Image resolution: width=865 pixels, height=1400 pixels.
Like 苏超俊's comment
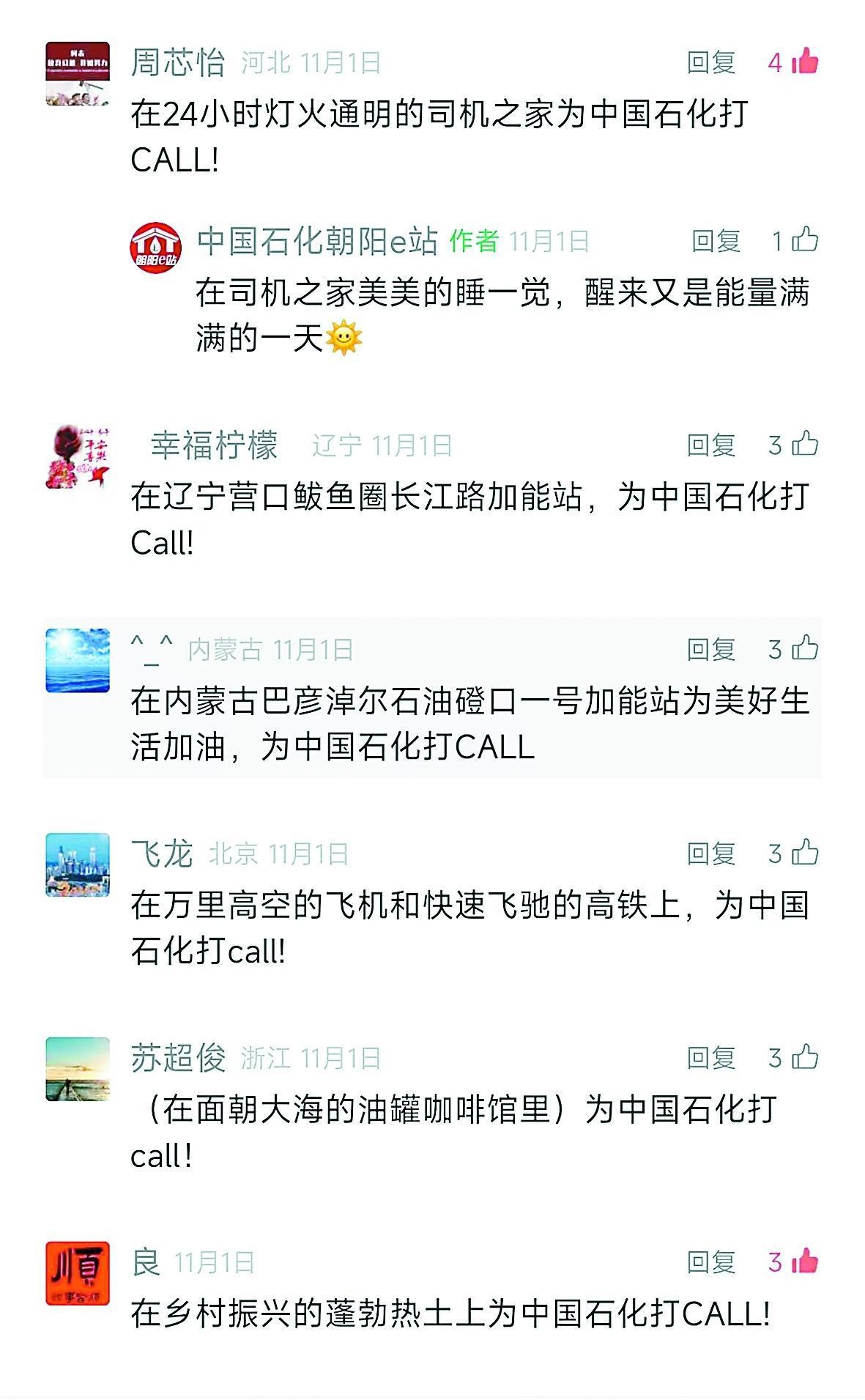pos(804,1056)
